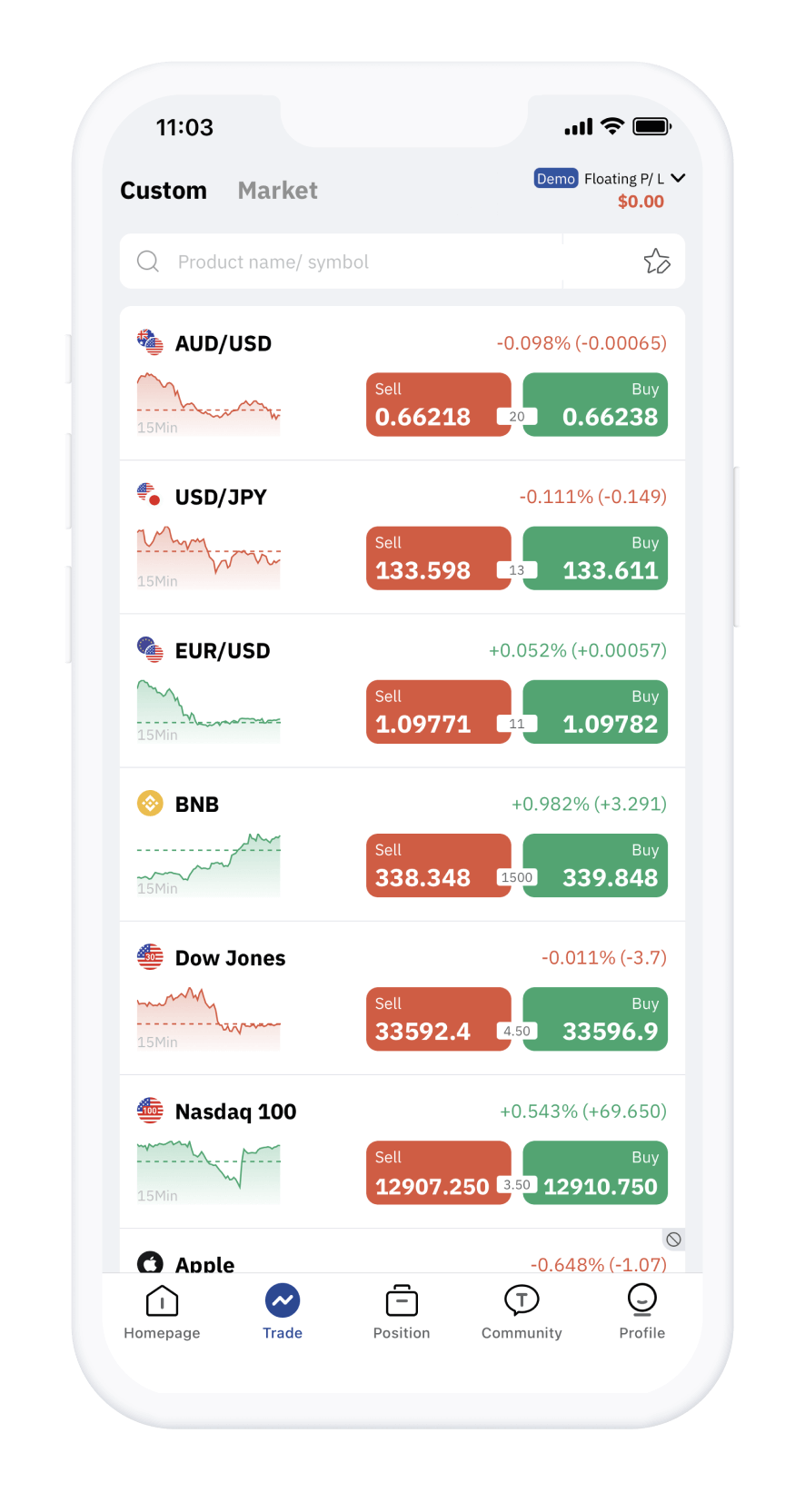
Task: Open the edit favorites star icon
Action: pyautogui.click(x=656, y=262)
